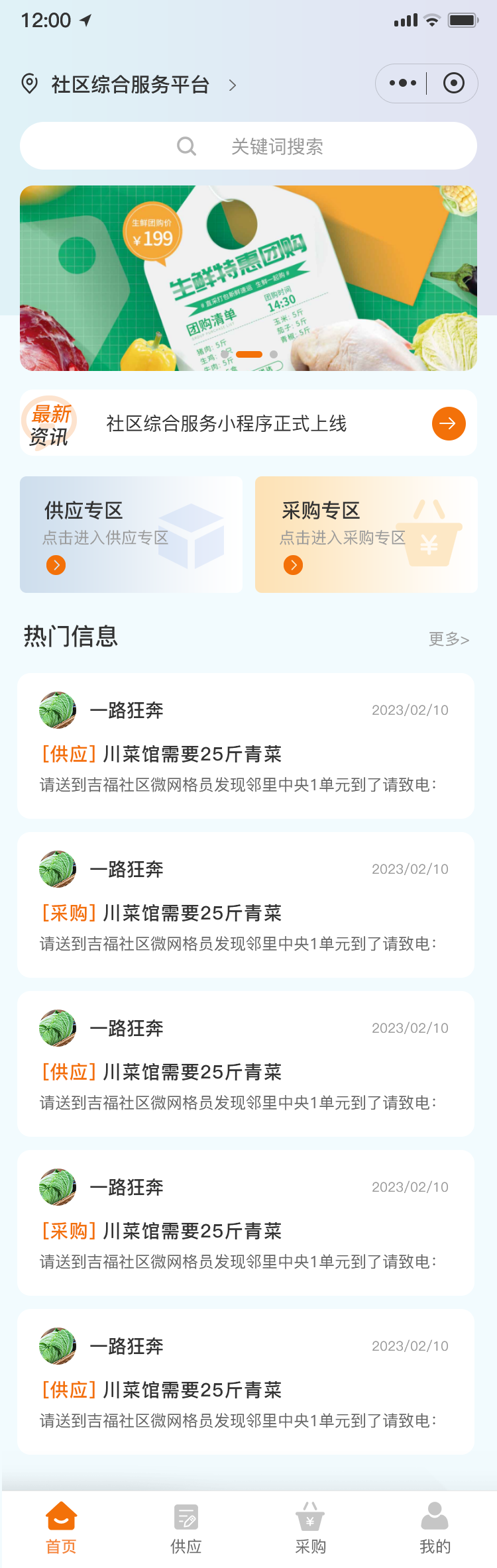Switch to the 采购 bottom tab

pyautogui.click(x=310, y=1528)
